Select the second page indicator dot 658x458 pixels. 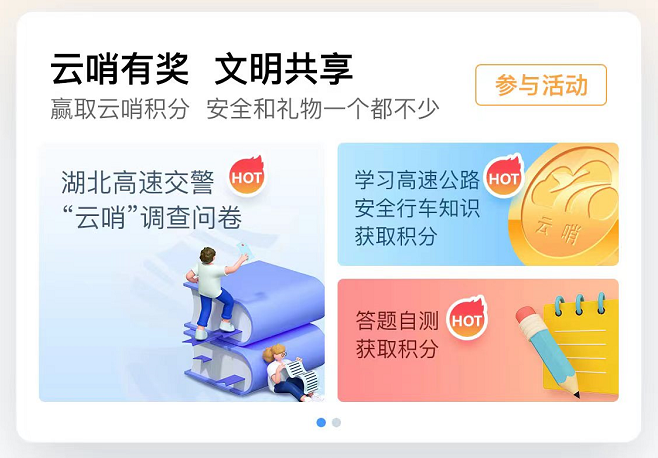(x=337, y=423)
